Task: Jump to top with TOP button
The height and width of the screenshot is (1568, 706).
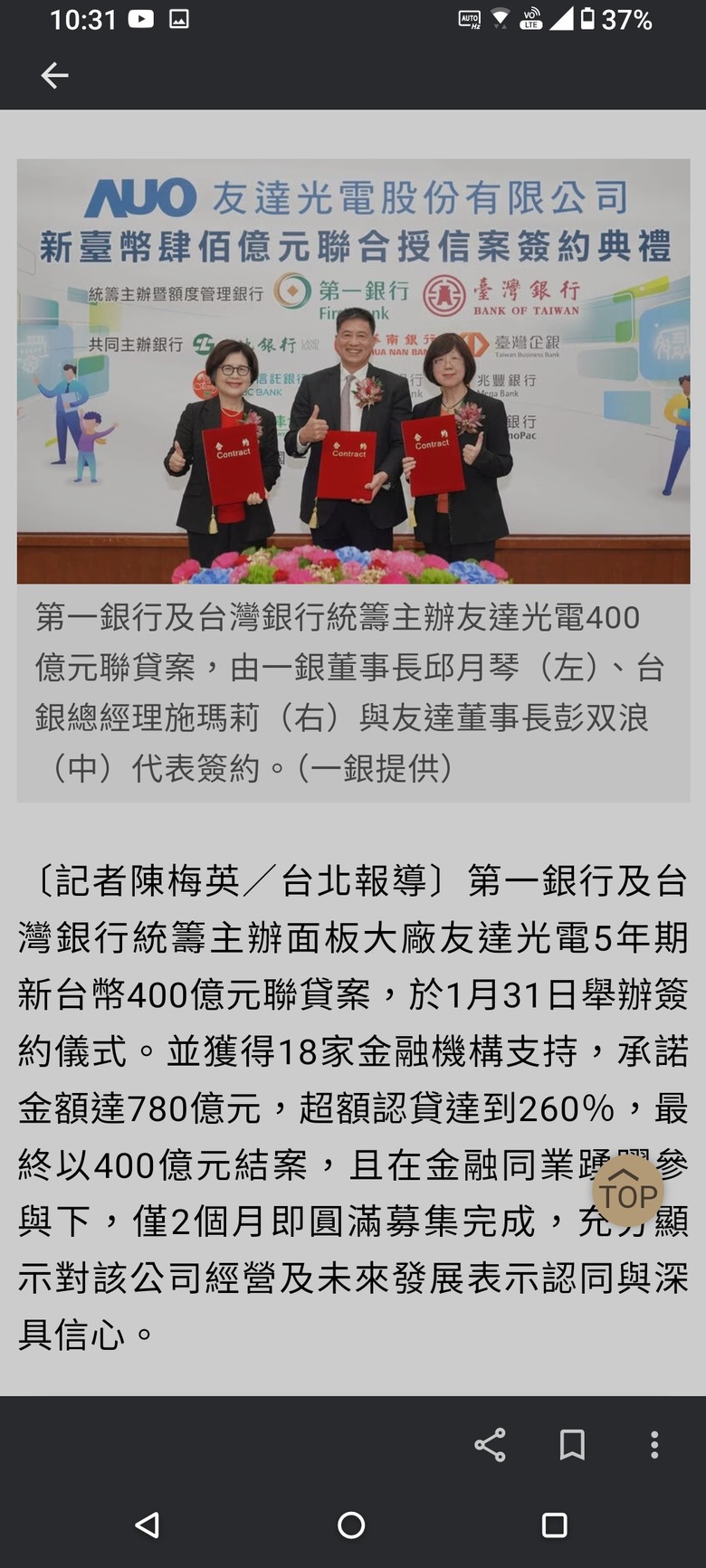Action: coord(628,1190)
